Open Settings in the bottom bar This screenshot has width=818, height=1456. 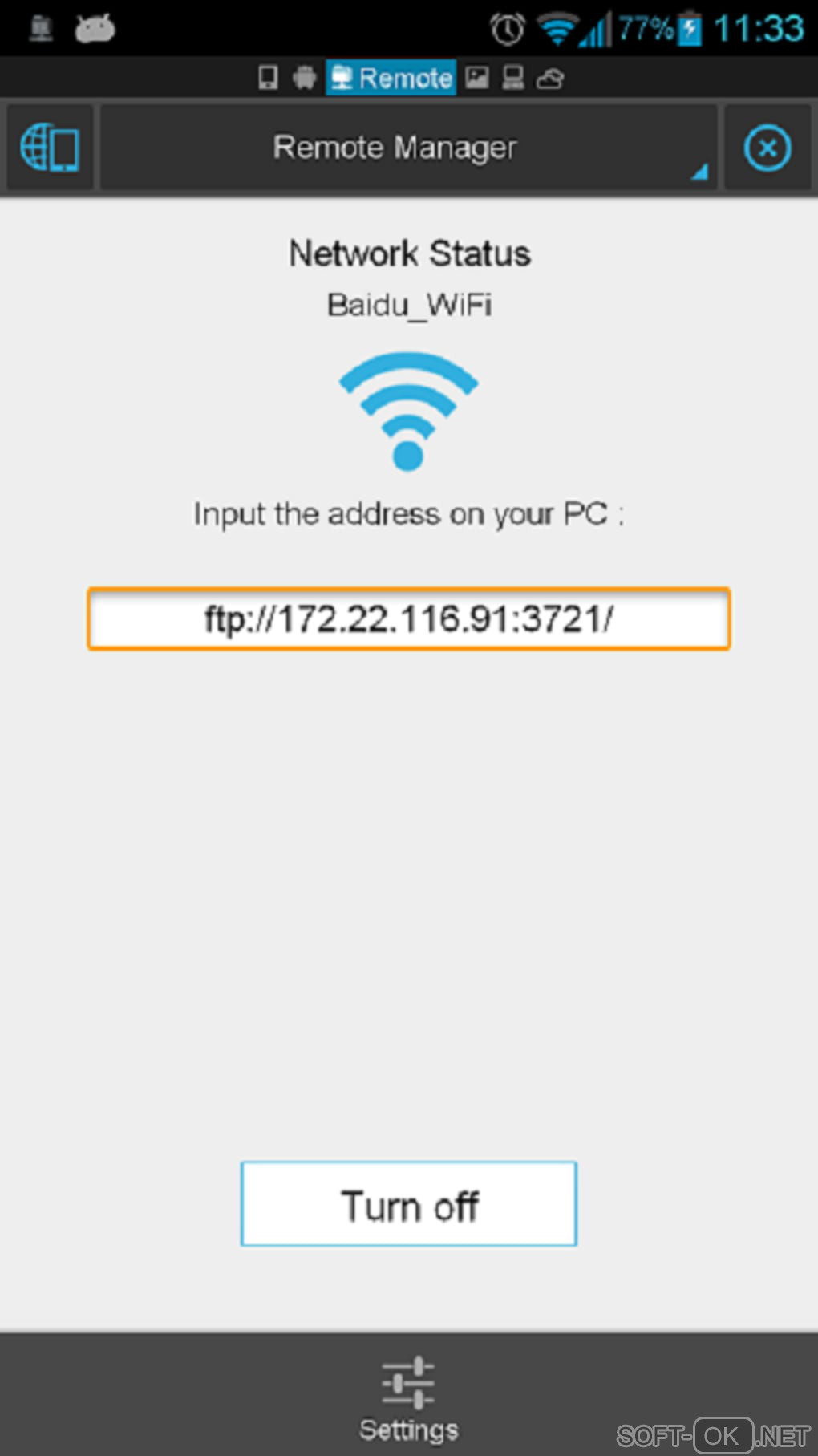pyautogui.click(x=408, y=1397)
